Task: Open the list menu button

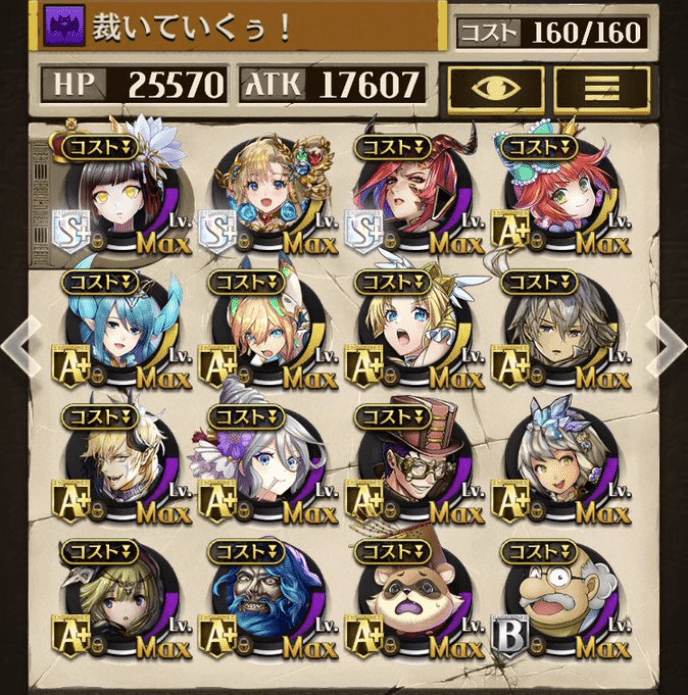Action: pyautogui.click(x=601, y=88)
